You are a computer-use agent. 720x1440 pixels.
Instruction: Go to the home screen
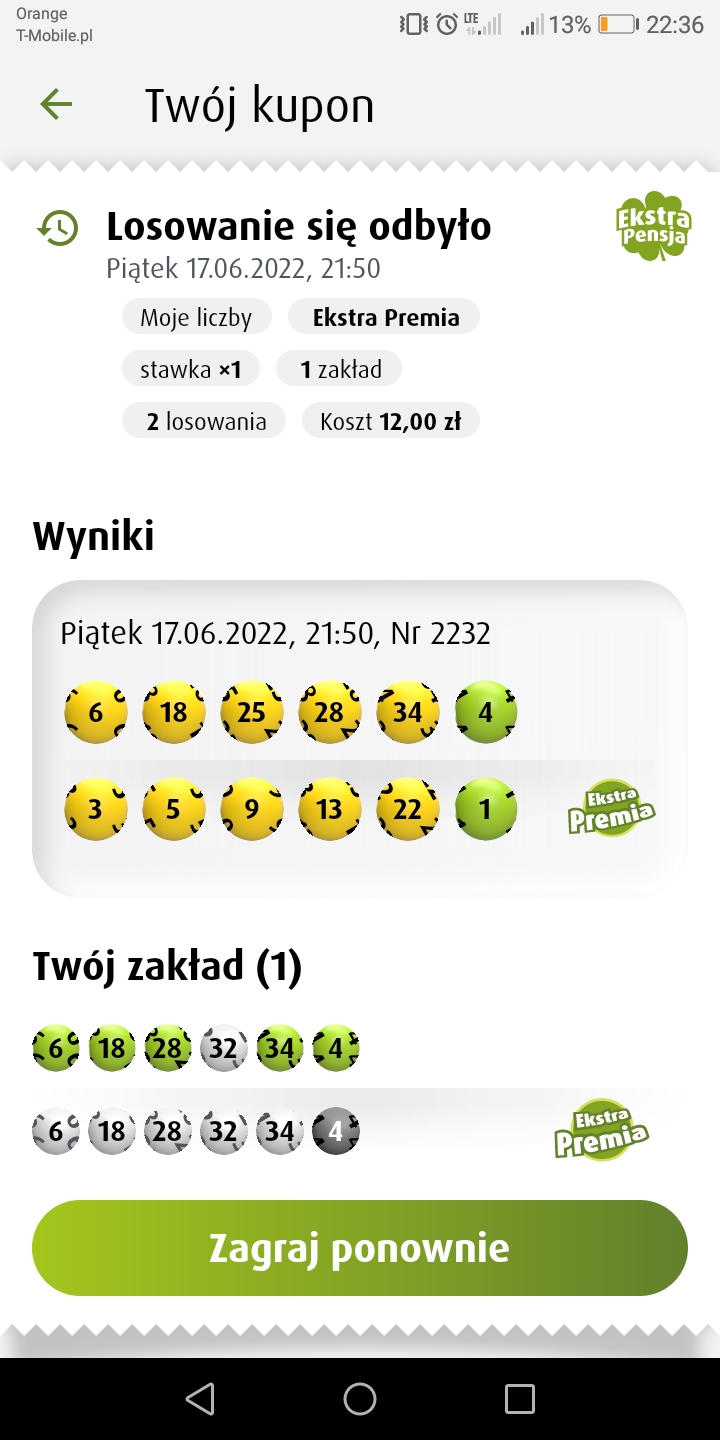click(x=360, y=1398)
